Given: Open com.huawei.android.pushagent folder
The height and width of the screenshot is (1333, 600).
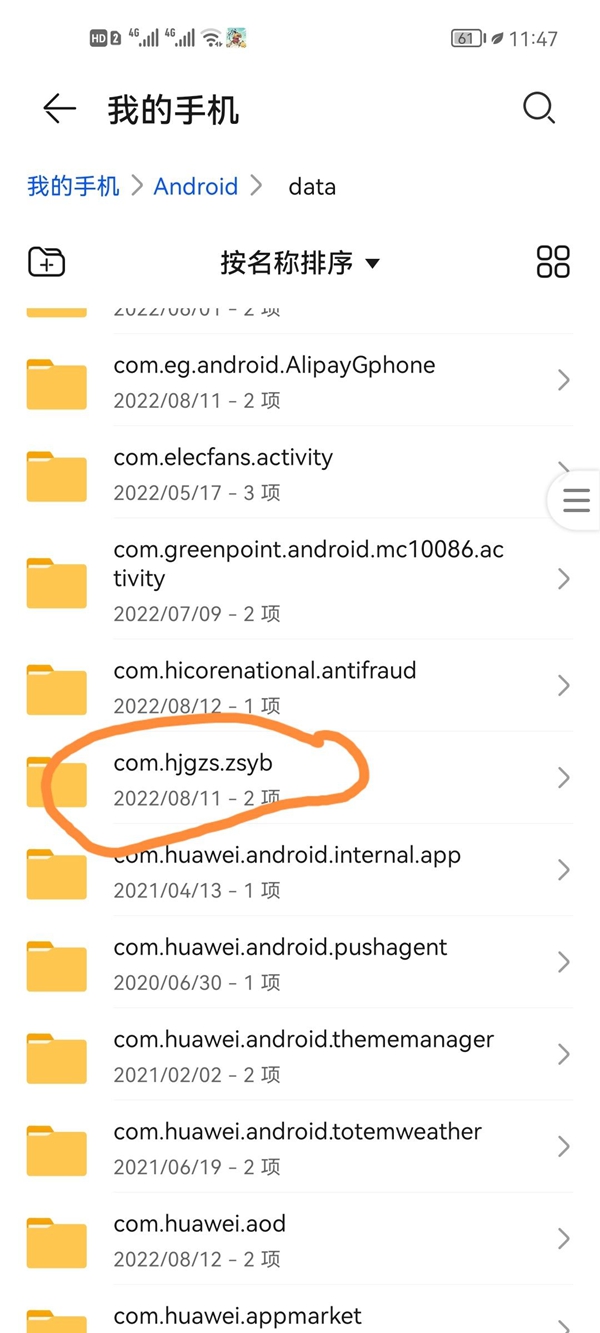Looking at the screenshot, I should [300, 962].
